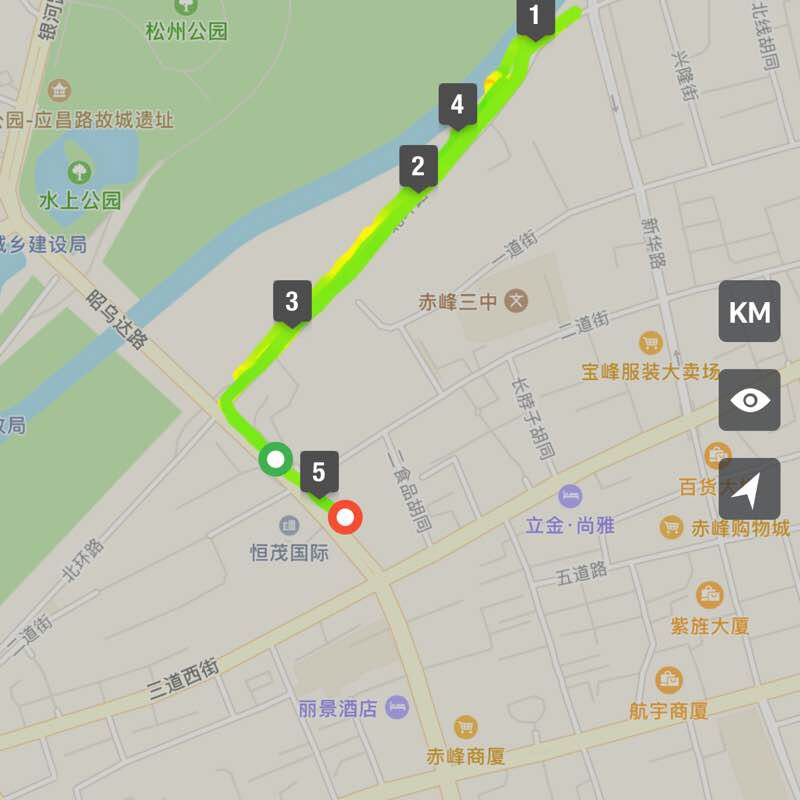Screen dimensions: 800x800
Task: Select kilometer marker 5 on the route
Action: (319, 472)
